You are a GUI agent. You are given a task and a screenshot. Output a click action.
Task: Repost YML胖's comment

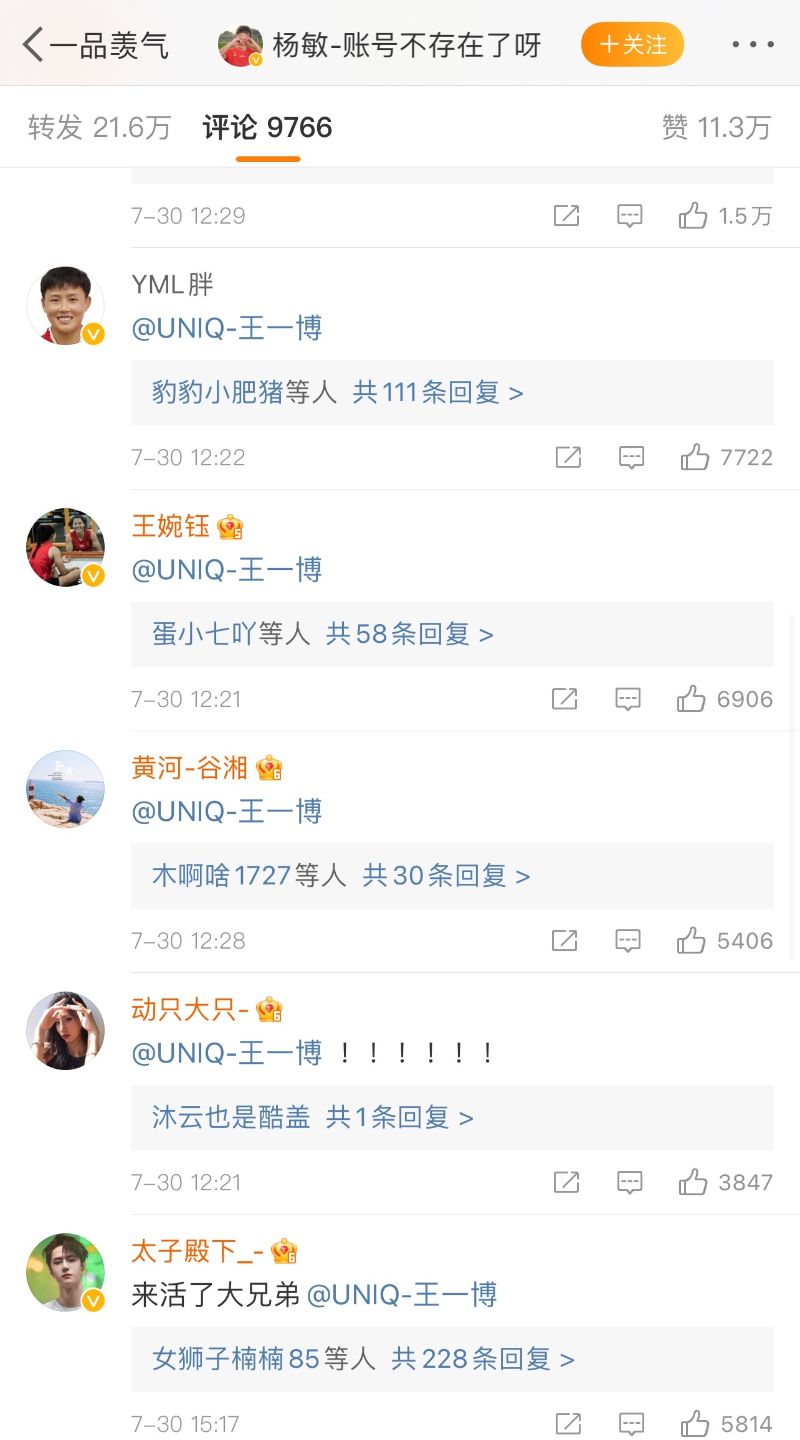pyautogui.click(x=568, y=458)
